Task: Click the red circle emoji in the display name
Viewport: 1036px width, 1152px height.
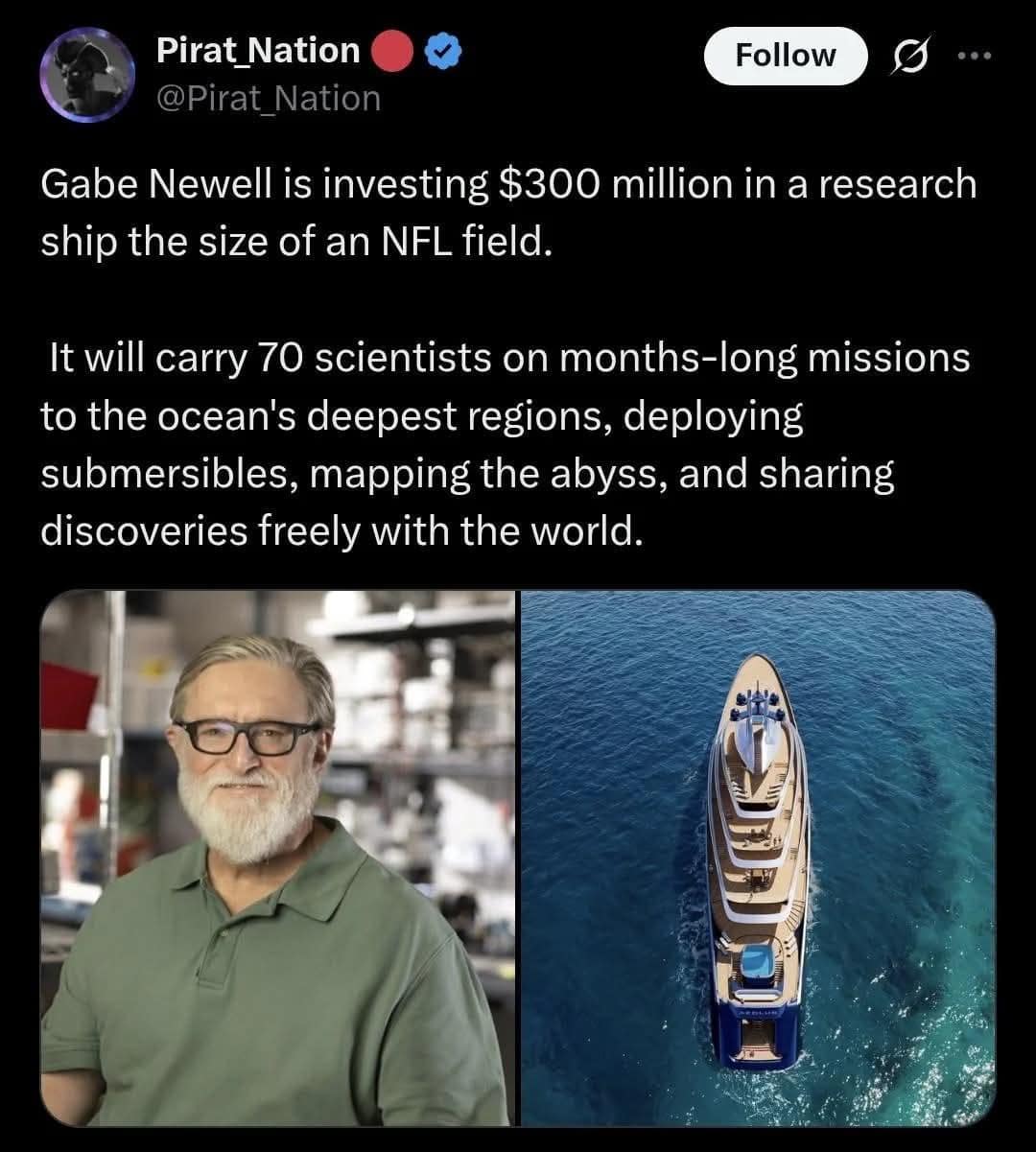Action: coord(391,52)
